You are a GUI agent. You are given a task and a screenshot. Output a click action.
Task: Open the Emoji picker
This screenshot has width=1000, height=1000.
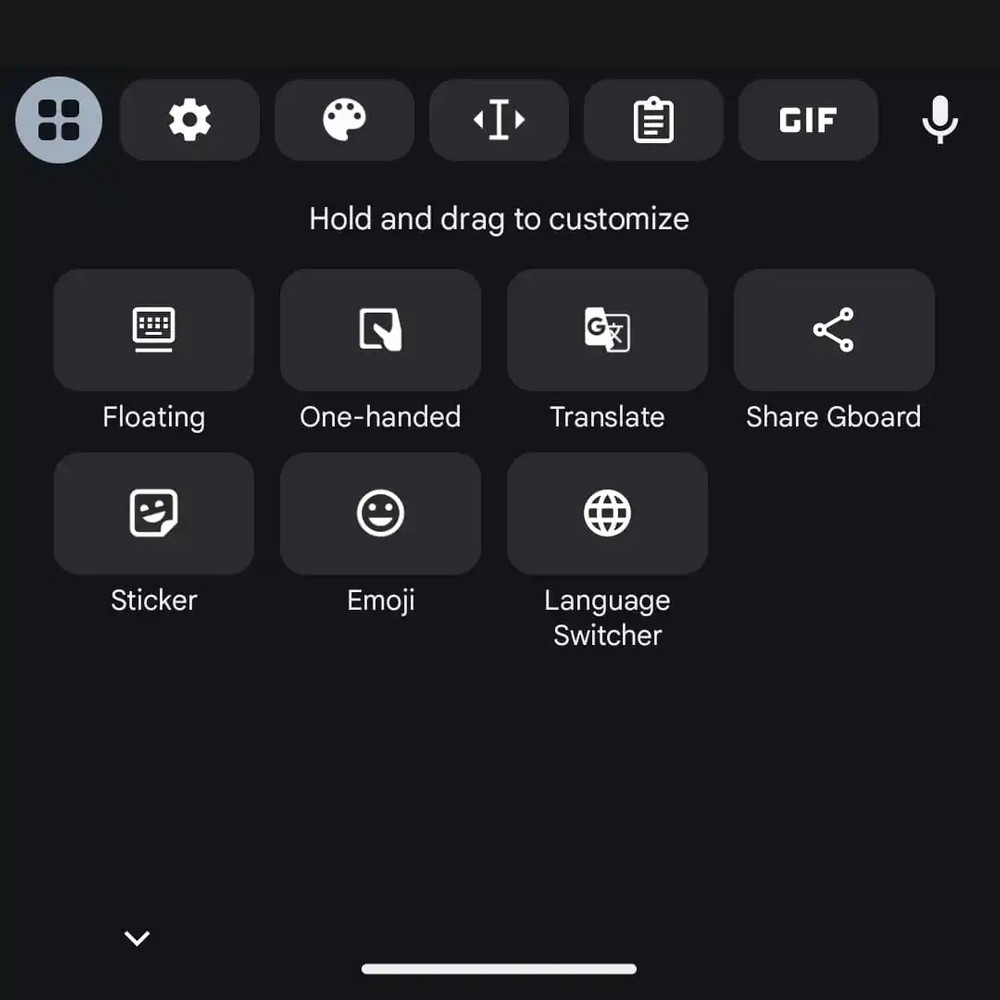[380, 513]
